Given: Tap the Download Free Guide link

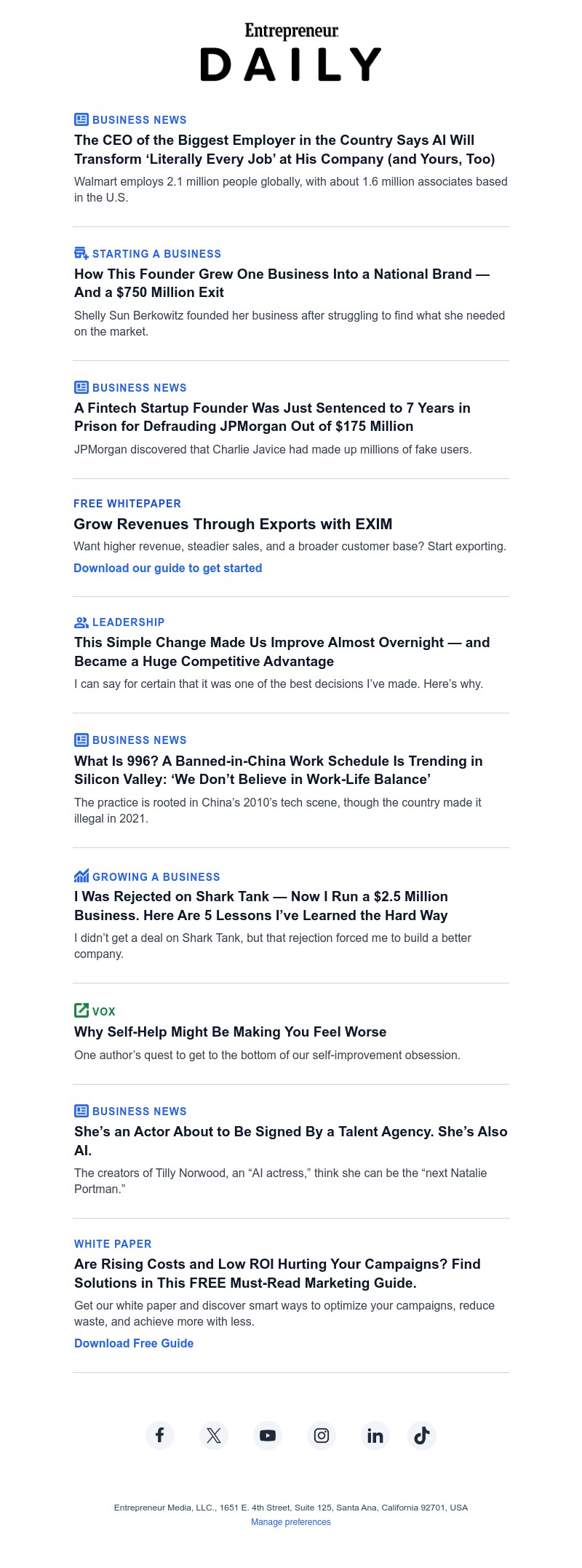Looking at the screenshot, I should 134,1343.
